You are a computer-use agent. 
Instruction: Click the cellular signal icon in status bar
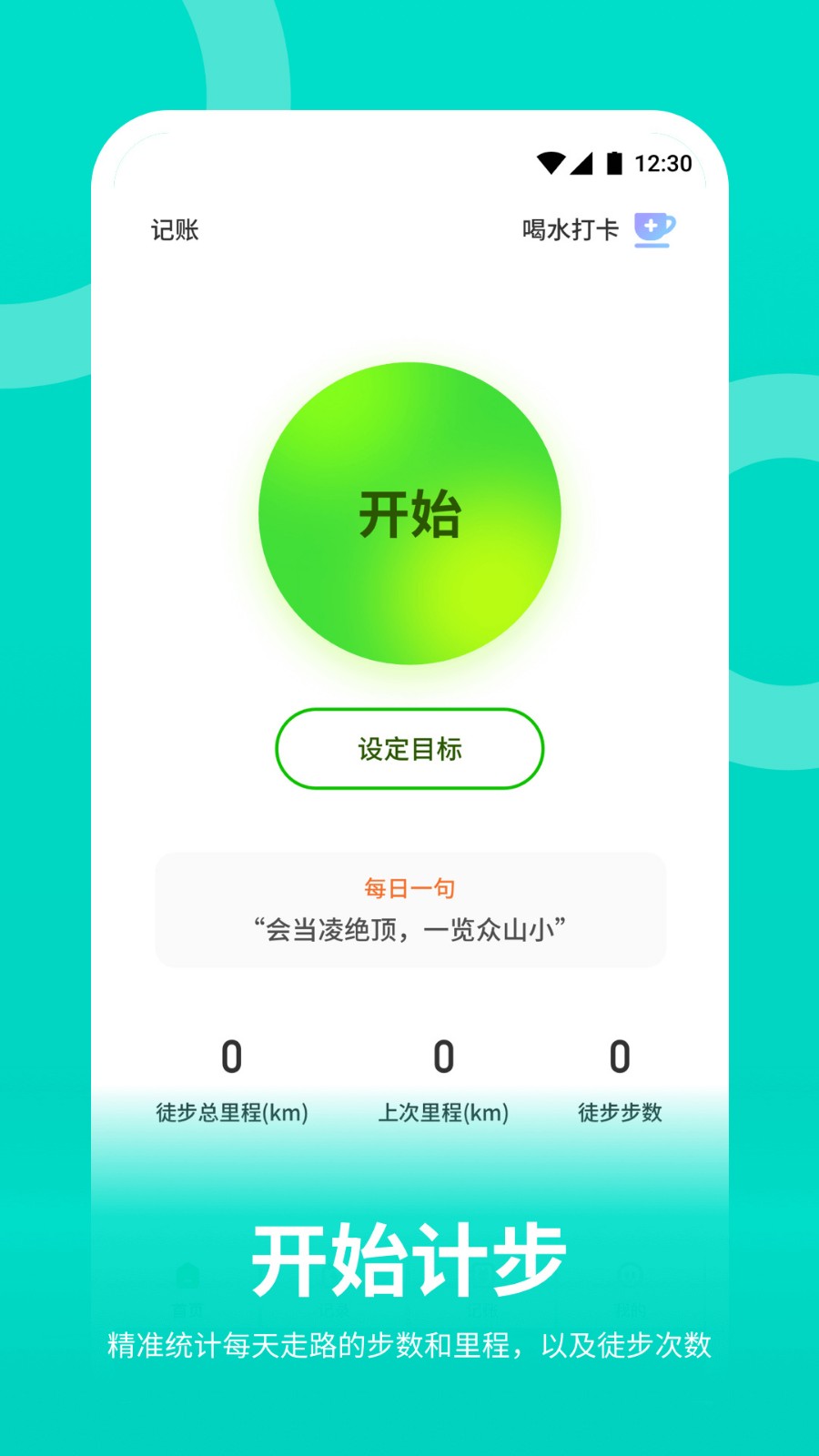pos(582,163)
